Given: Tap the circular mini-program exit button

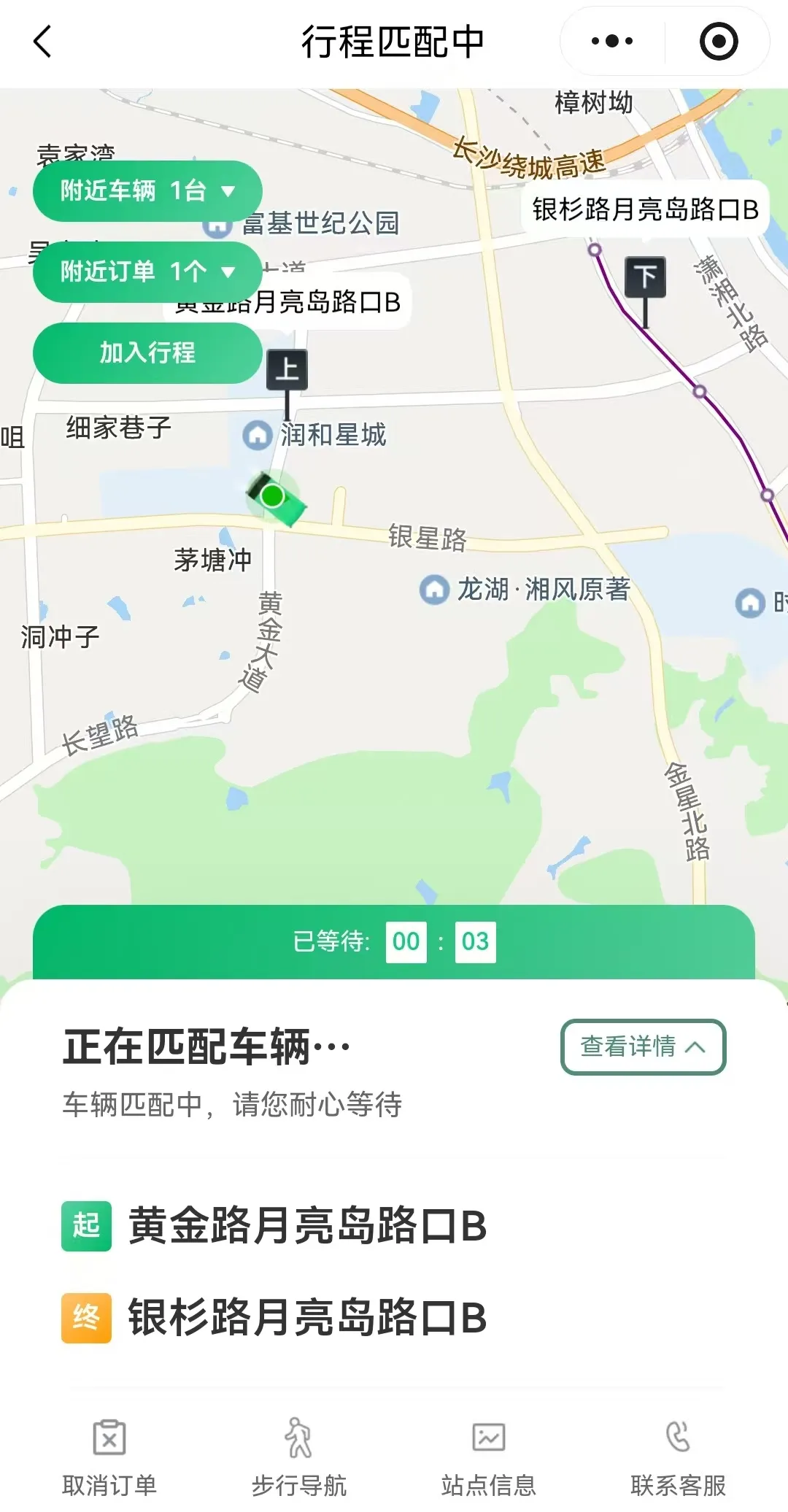Looking at the screenshot, I should [x=718, y=42].
